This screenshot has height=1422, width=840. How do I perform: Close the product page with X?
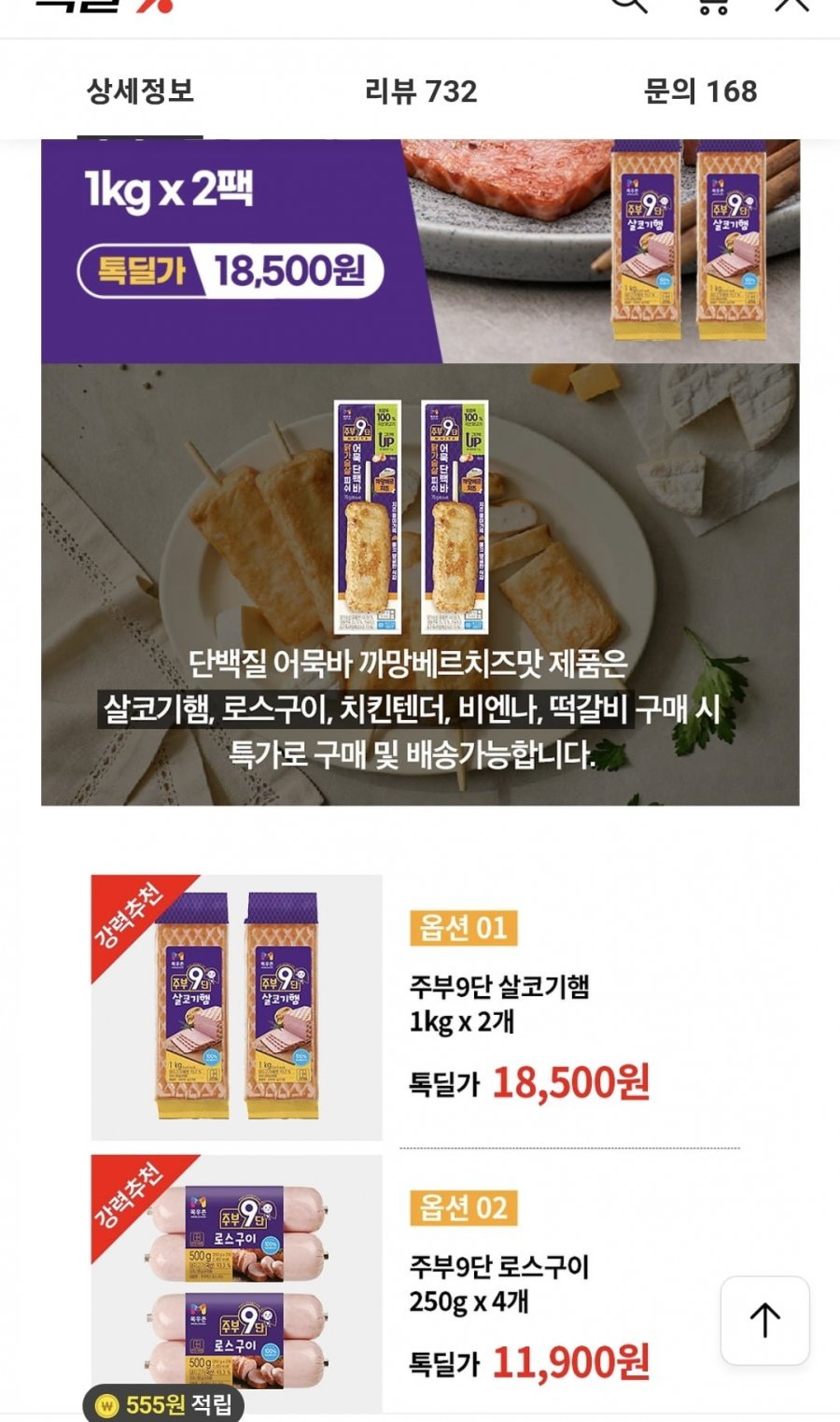(x=791, y=4)
